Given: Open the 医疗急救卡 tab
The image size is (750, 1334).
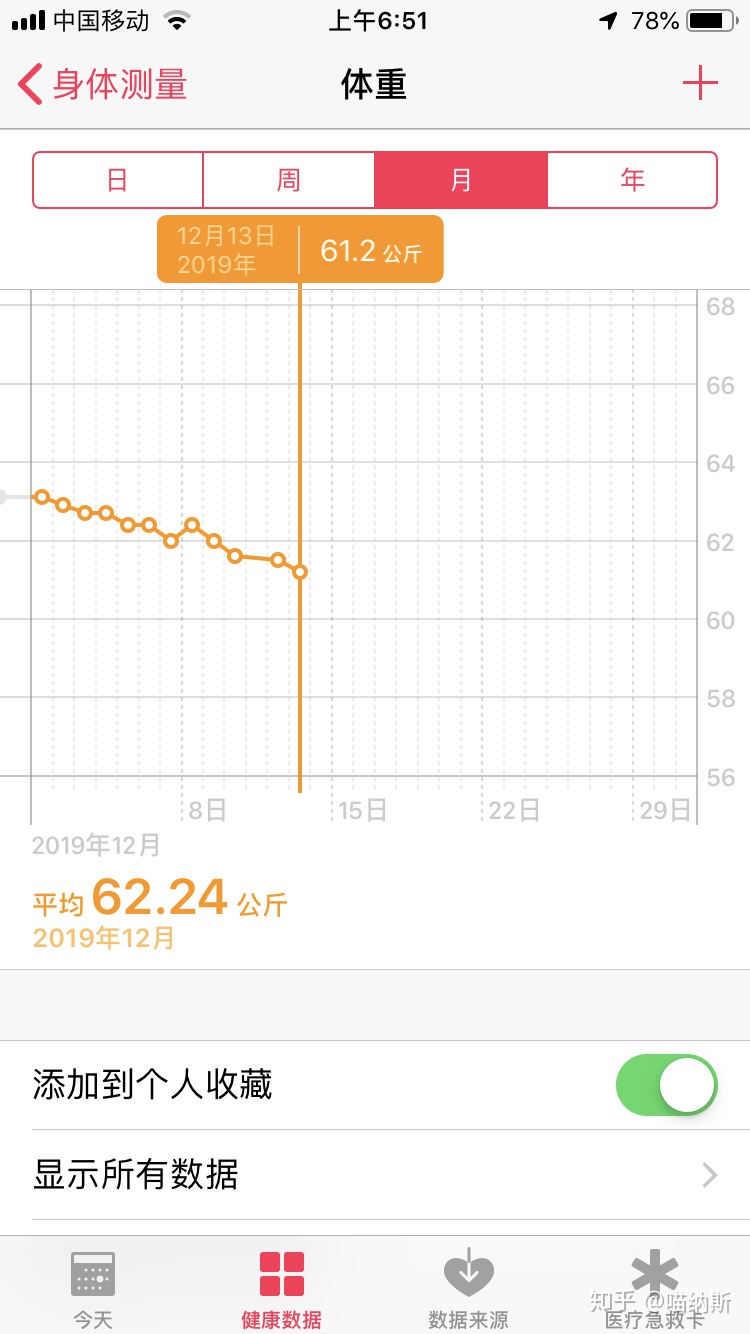Looking at the screenshot, I should tap(655, 1288).
